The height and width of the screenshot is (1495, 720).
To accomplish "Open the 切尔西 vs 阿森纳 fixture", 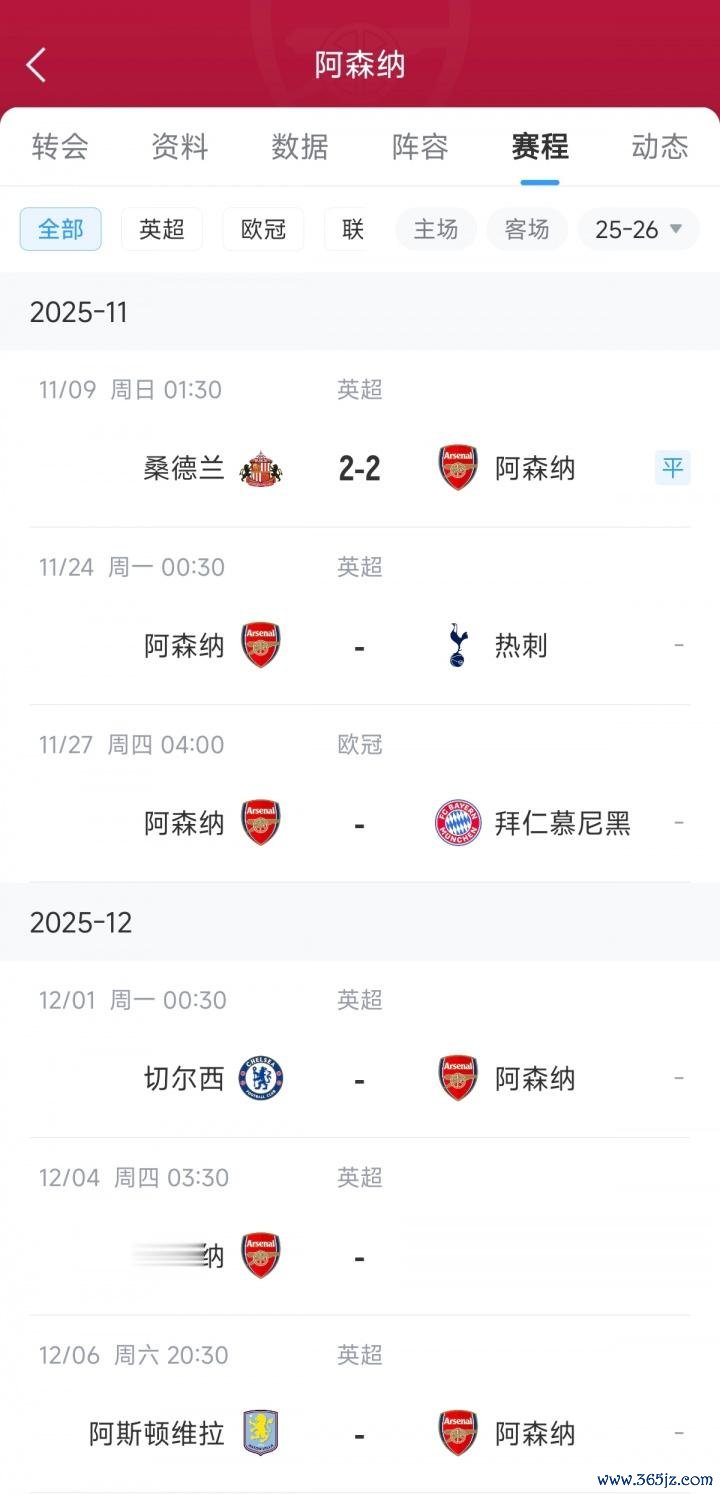I will tap(360, 1078).
